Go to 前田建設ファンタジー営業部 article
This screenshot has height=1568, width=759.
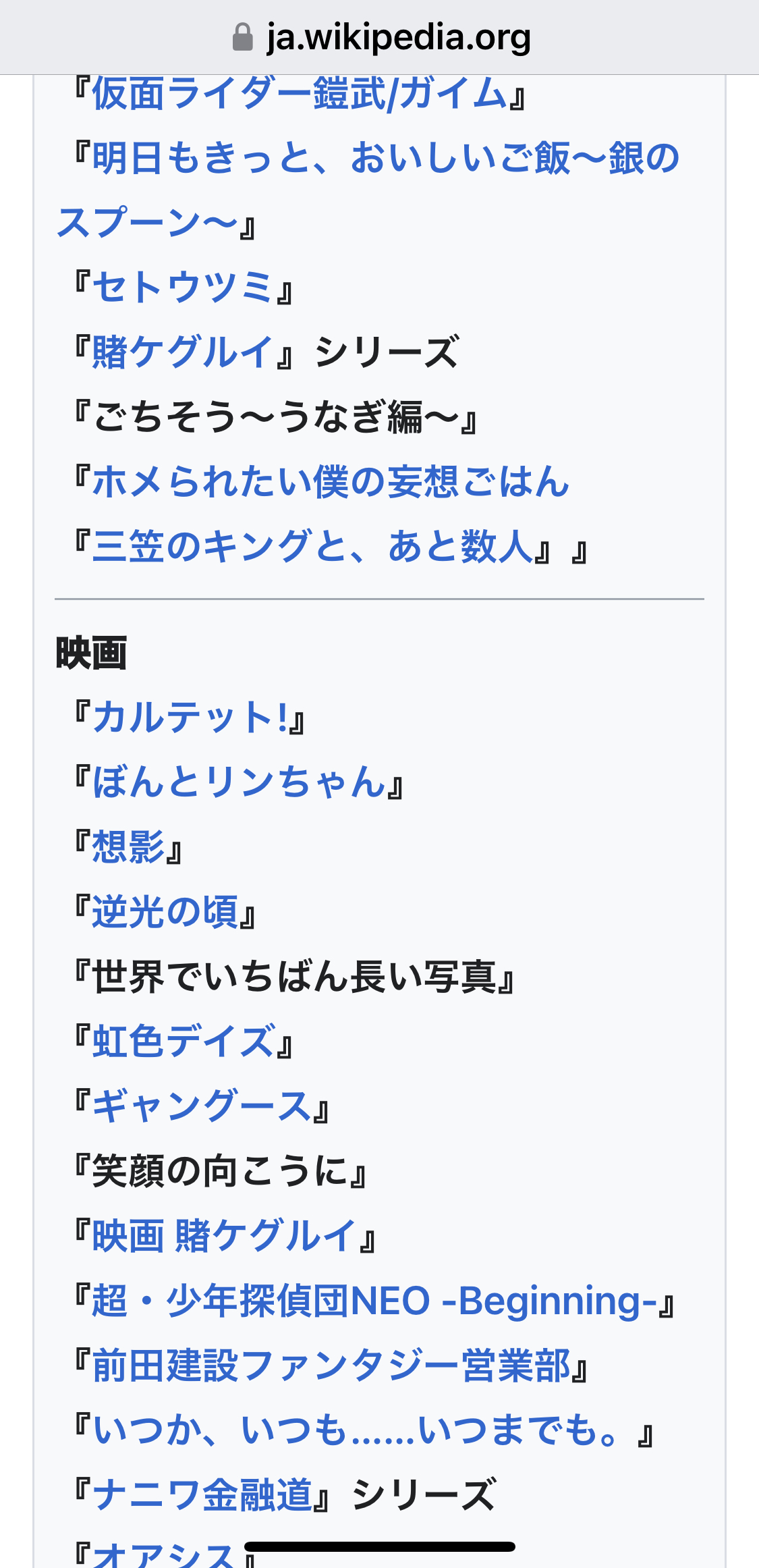coord(331,1366)
